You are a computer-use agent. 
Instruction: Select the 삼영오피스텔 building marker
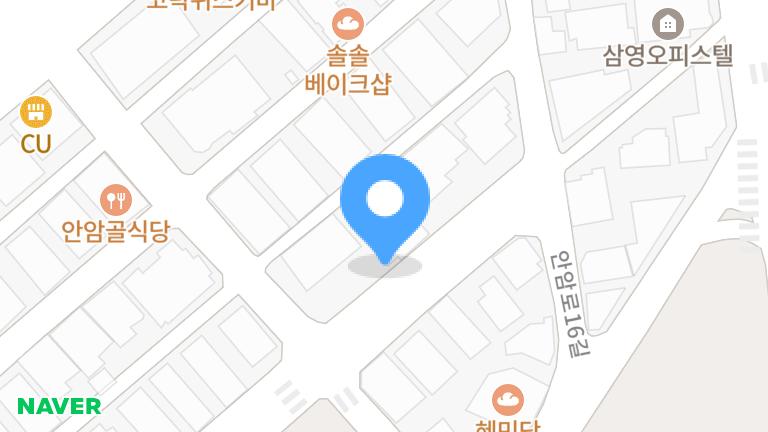click(x=668, y=23)
